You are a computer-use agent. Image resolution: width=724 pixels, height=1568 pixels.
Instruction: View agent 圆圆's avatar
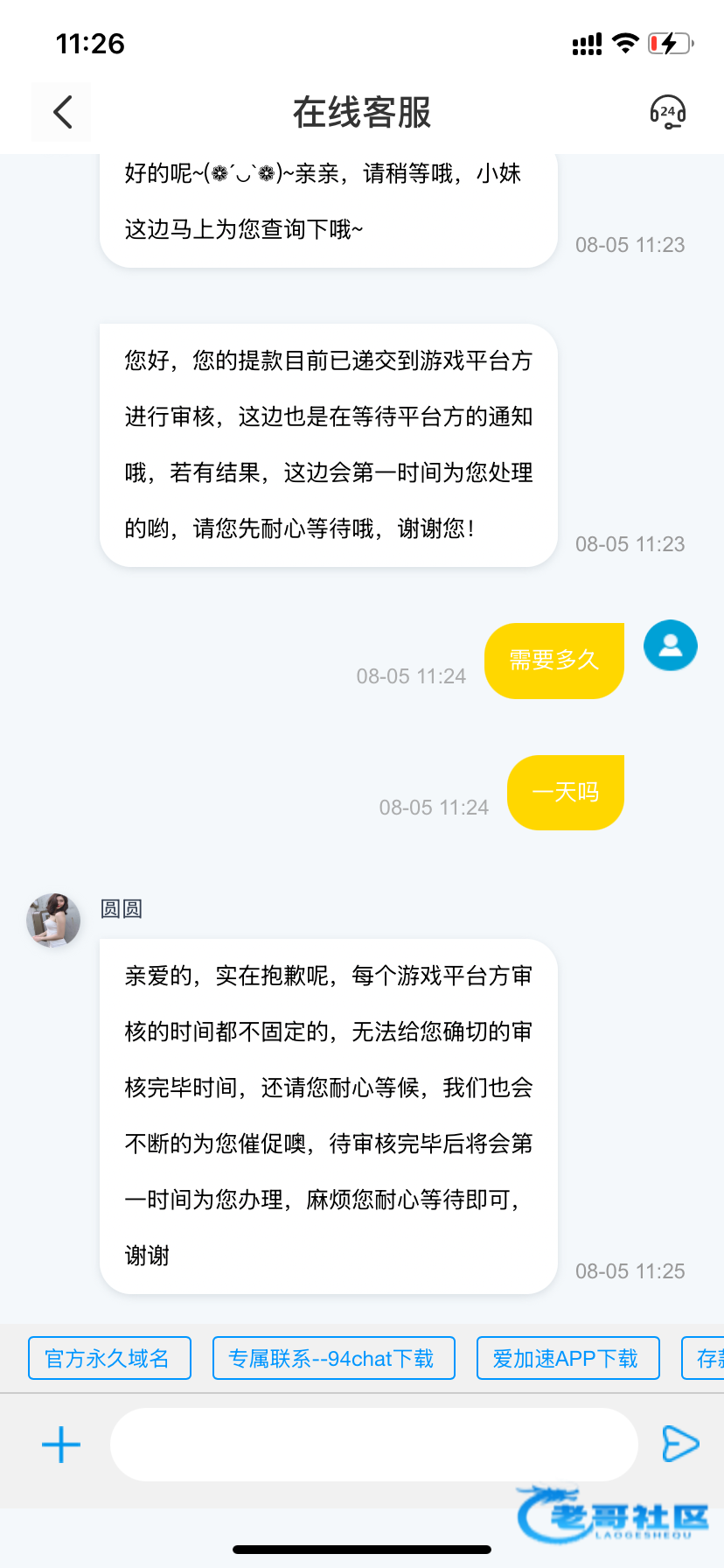click(x=53, y=920)
